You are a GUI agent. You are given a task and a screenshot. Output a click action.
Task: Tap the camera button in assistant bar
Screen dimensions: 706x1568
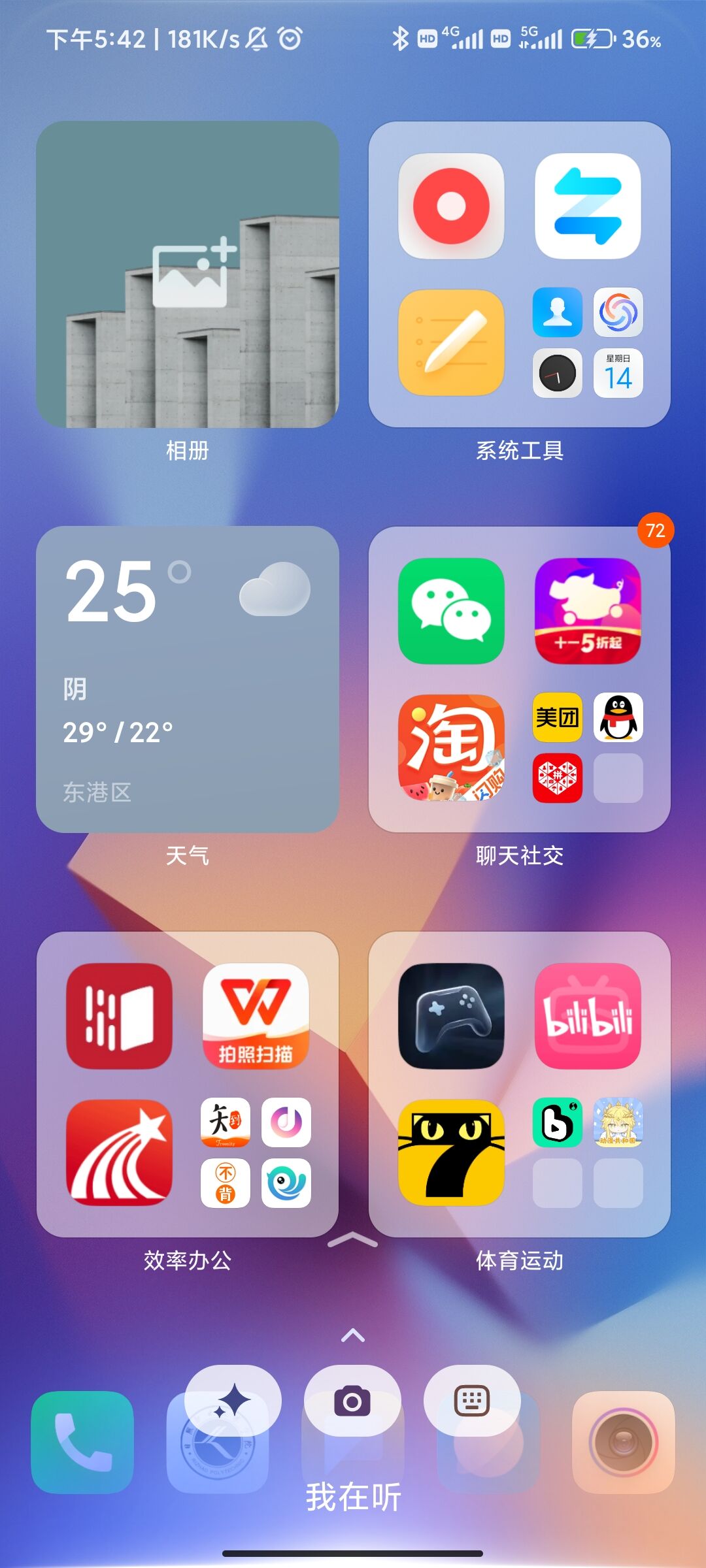[x=352, y=1401]
